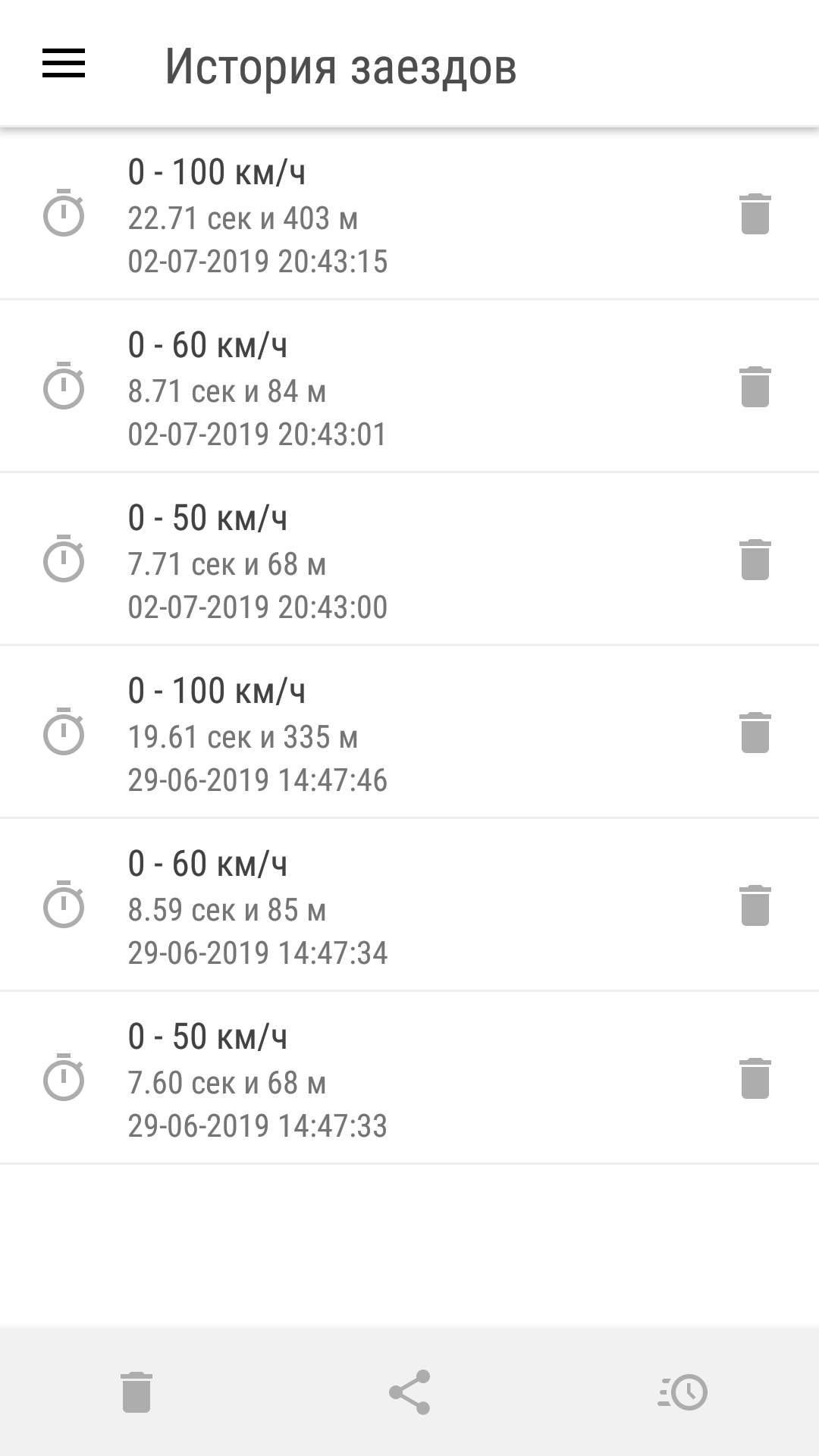Open the hamburger drawer menu

(64, 64)
